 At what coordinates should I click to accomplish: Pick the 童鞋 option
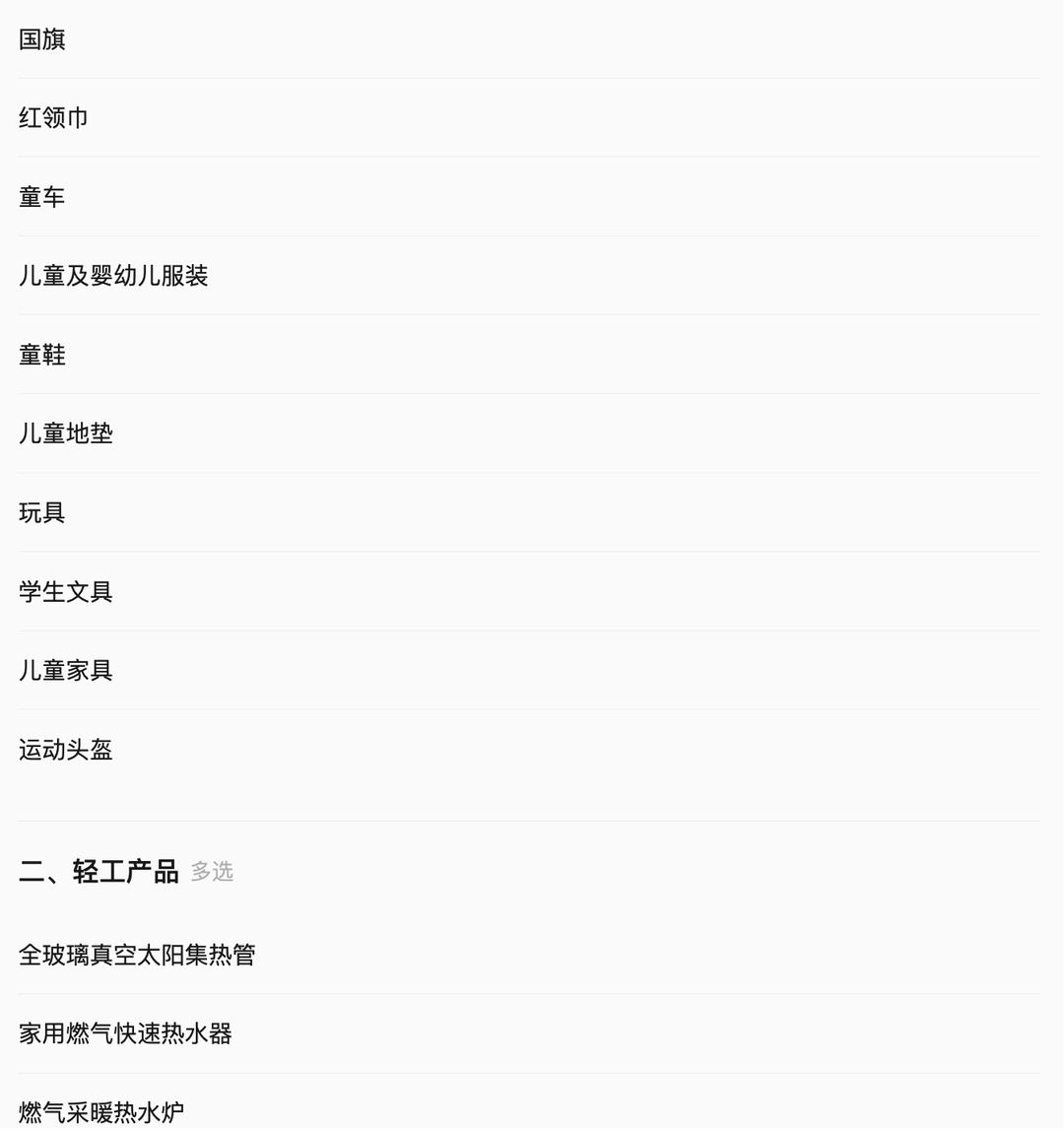[x=42, y=355]
